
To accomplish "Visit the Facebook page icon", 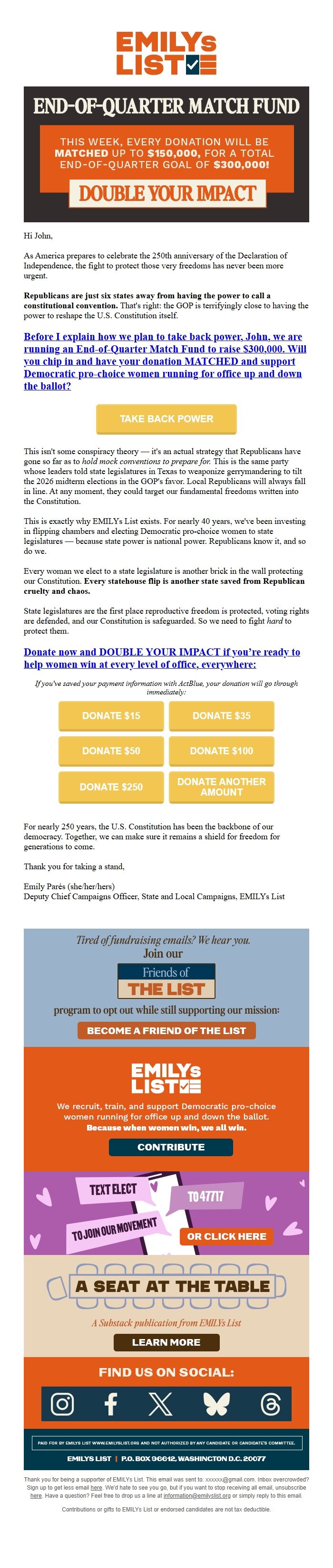I will click(111, 1404).
